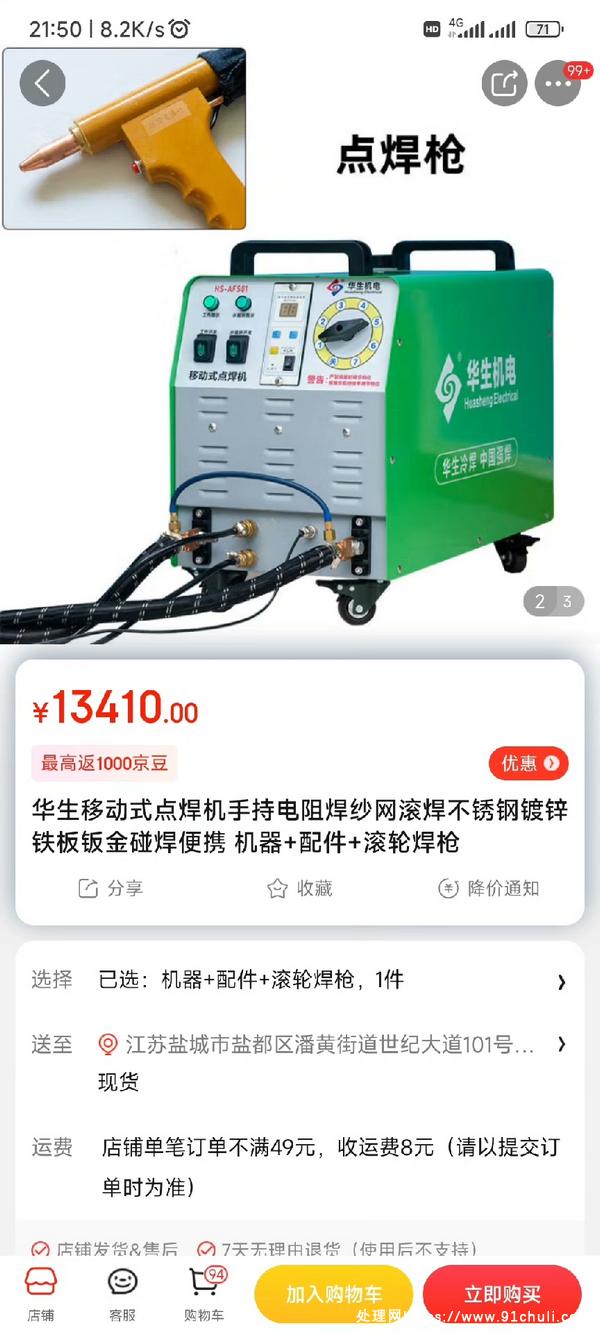Screen dimensions: 600x1333
Task: Add product to favorites with 收藏
Action: [300, 888]
